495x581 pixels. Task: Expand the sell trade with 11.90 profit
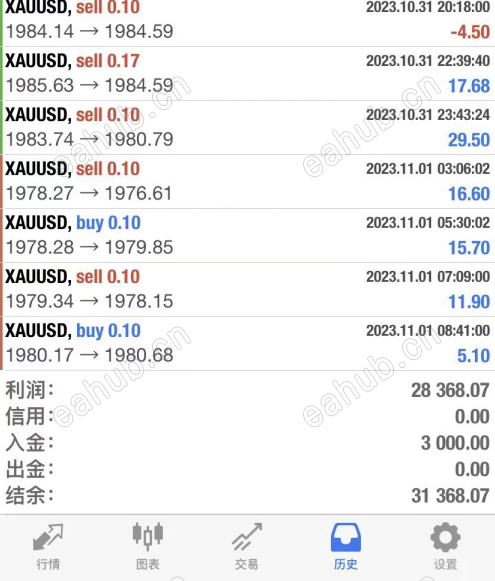tap(248, 289)
